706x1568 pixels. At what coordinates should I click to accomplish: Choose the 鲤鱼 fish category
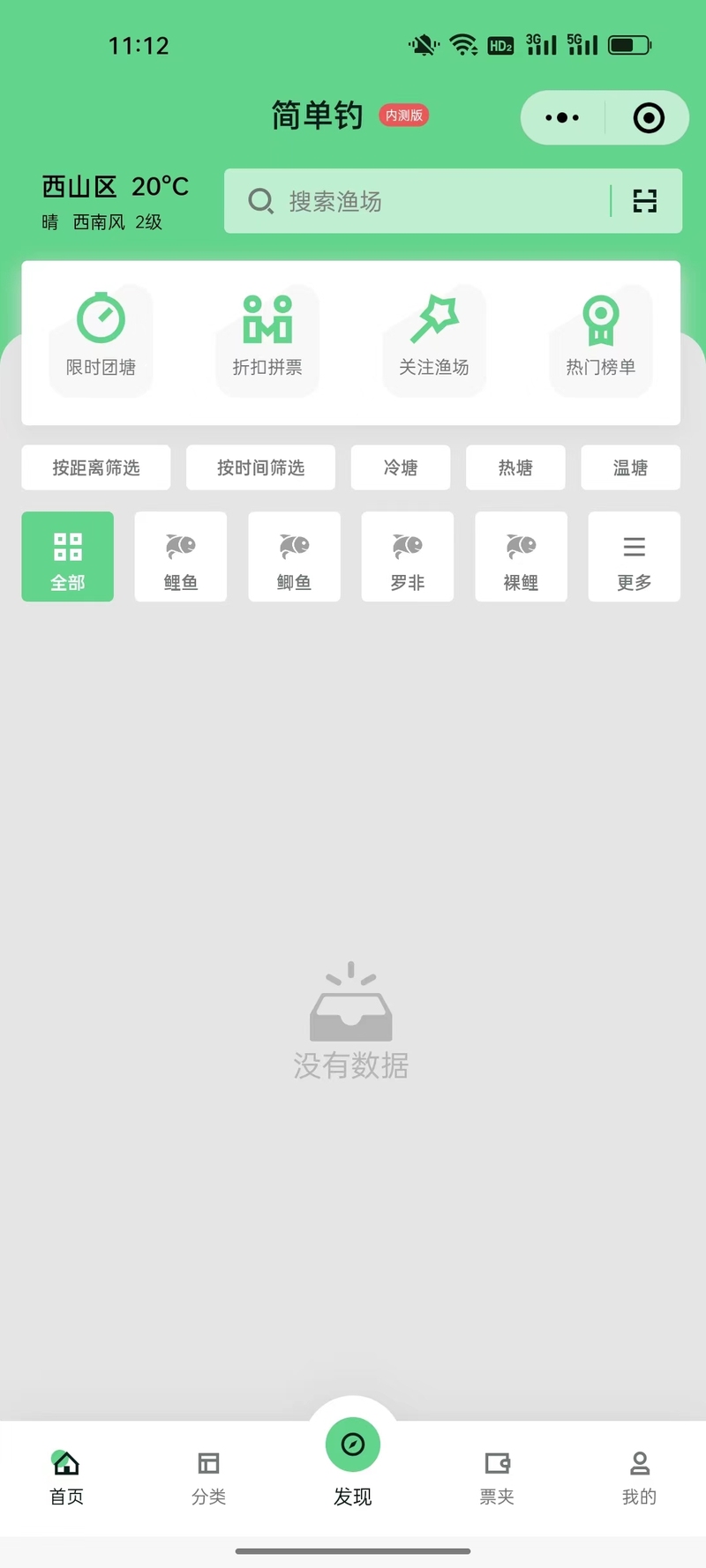coord(181,557)
